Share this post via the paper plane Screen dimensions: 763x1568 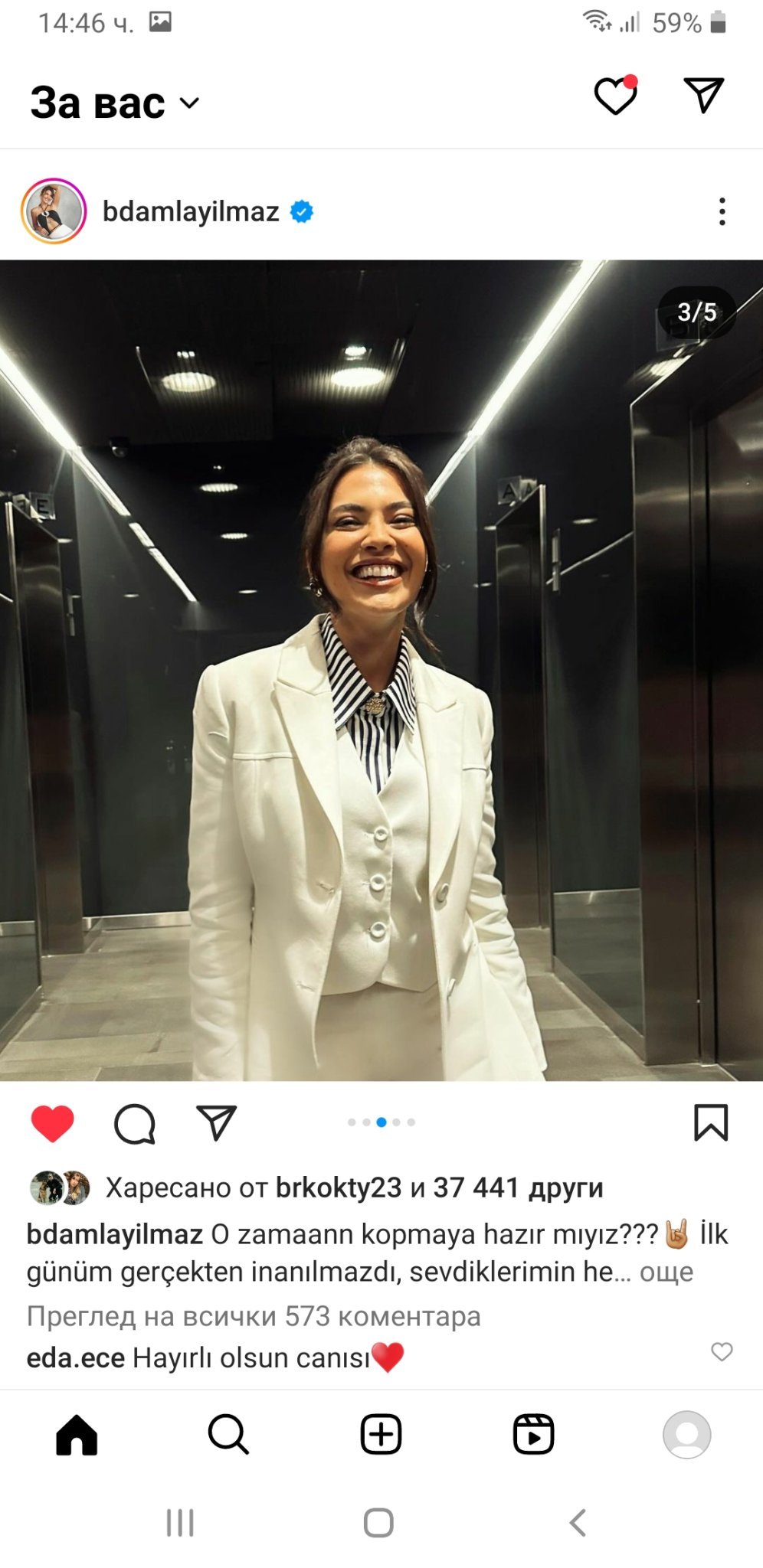(x=216, y=1123)
